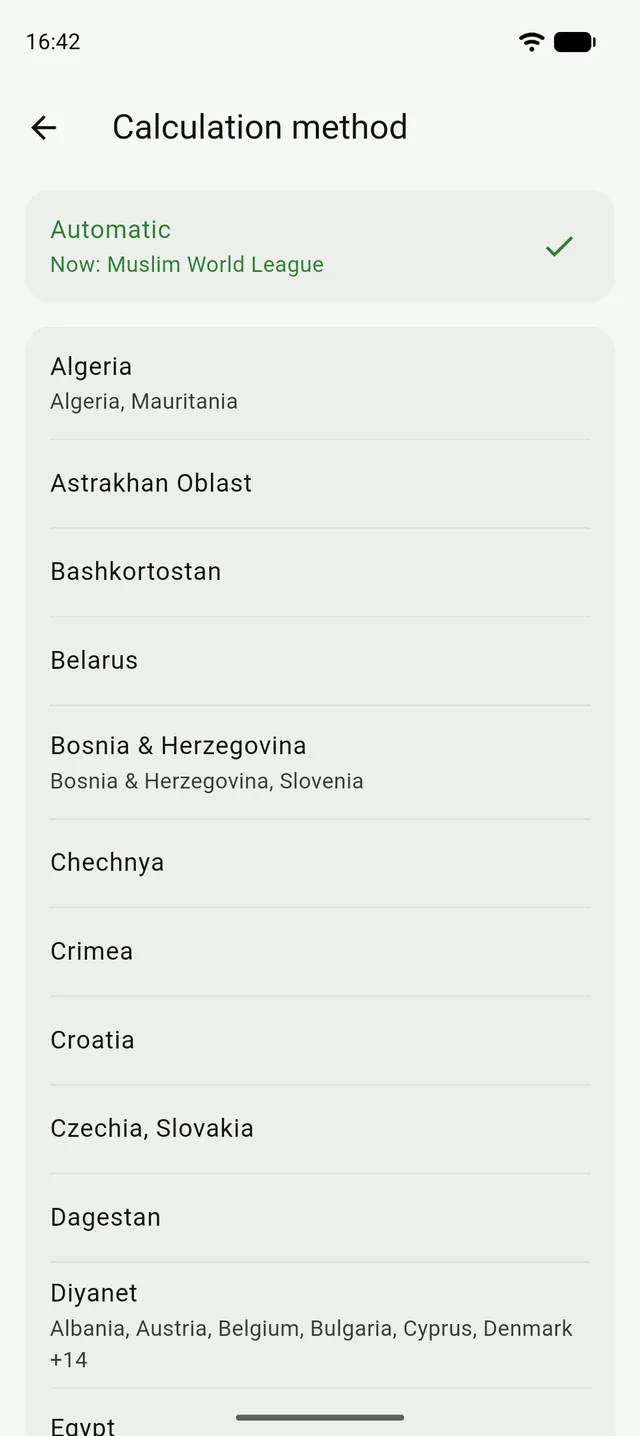Image resolution: width=640 pixels, height=1436 pixels.
Task: Select the Chechnya method
Action: click(320, 863)
